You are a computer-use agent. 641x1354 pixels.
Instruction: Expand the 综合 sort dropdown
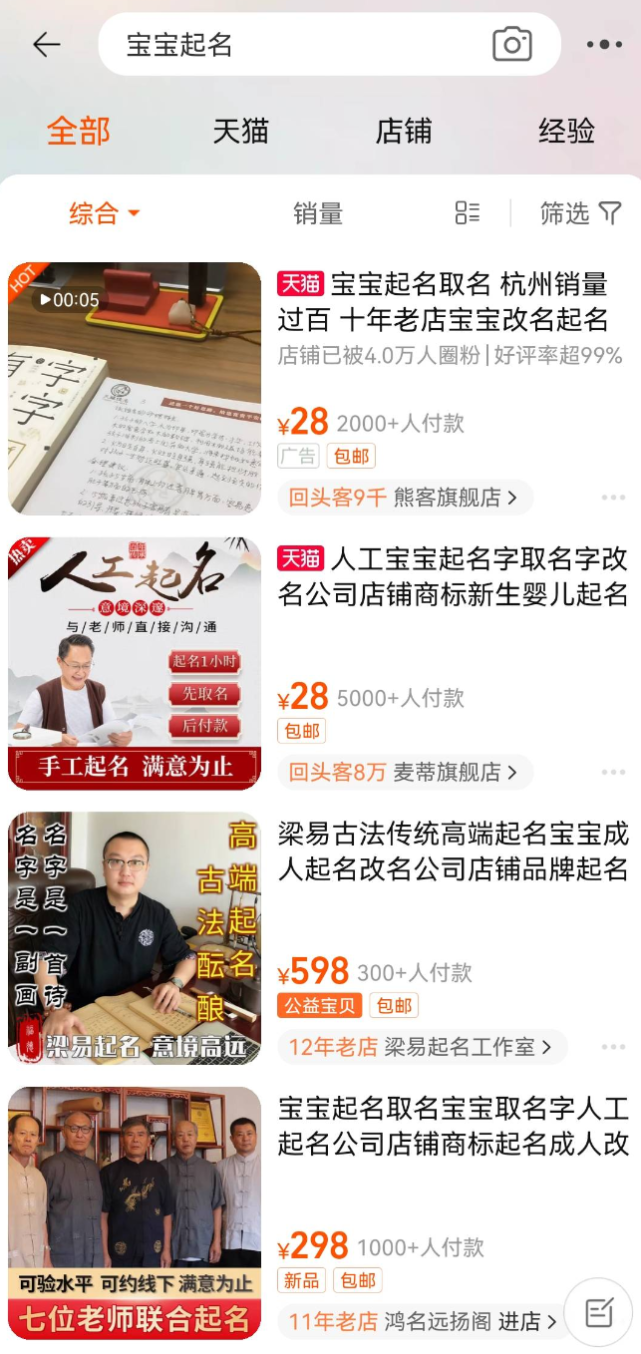pos(104,213)
